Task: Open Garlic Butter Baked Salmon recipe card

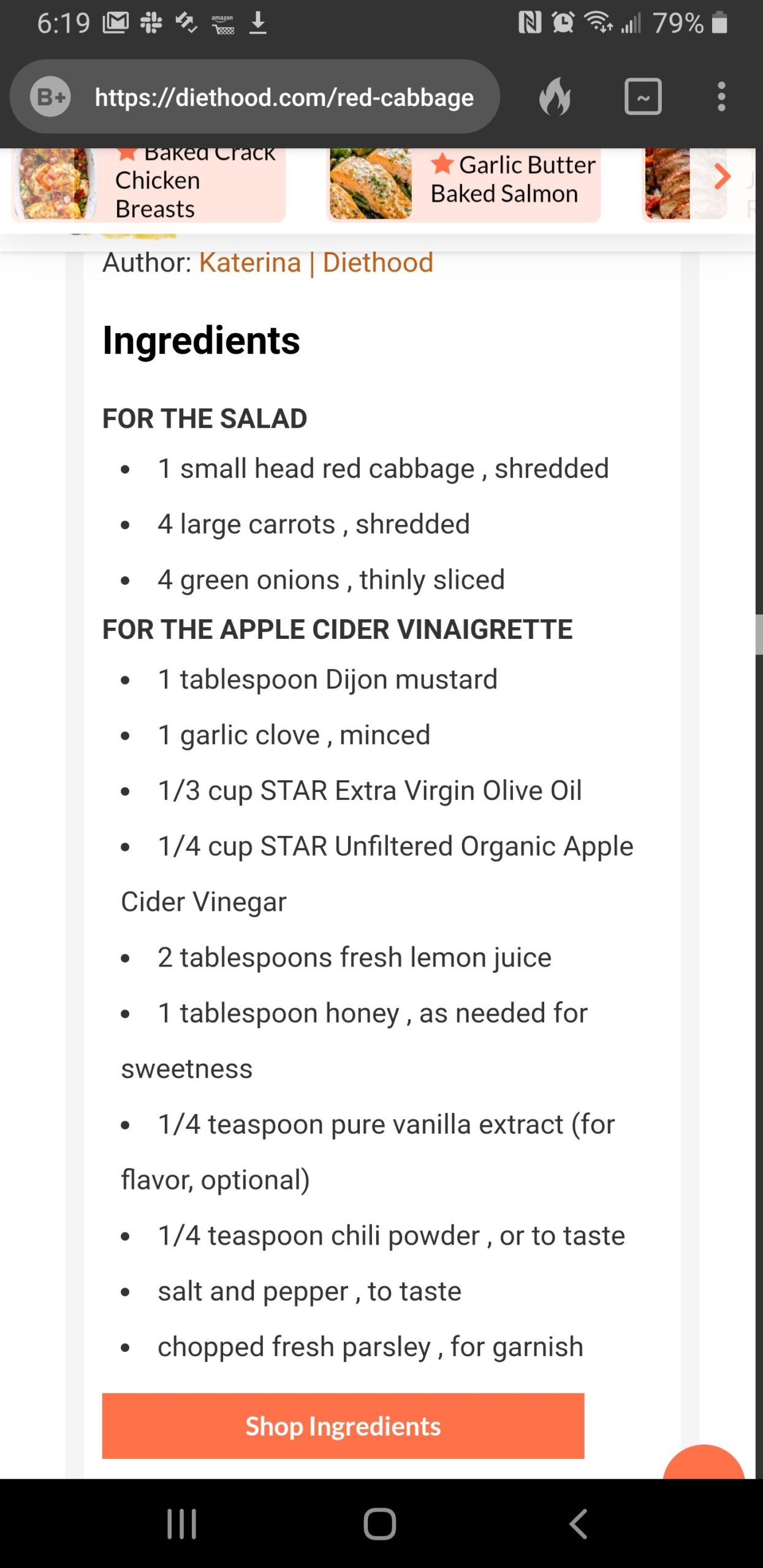Action: [x=463, y=185]
